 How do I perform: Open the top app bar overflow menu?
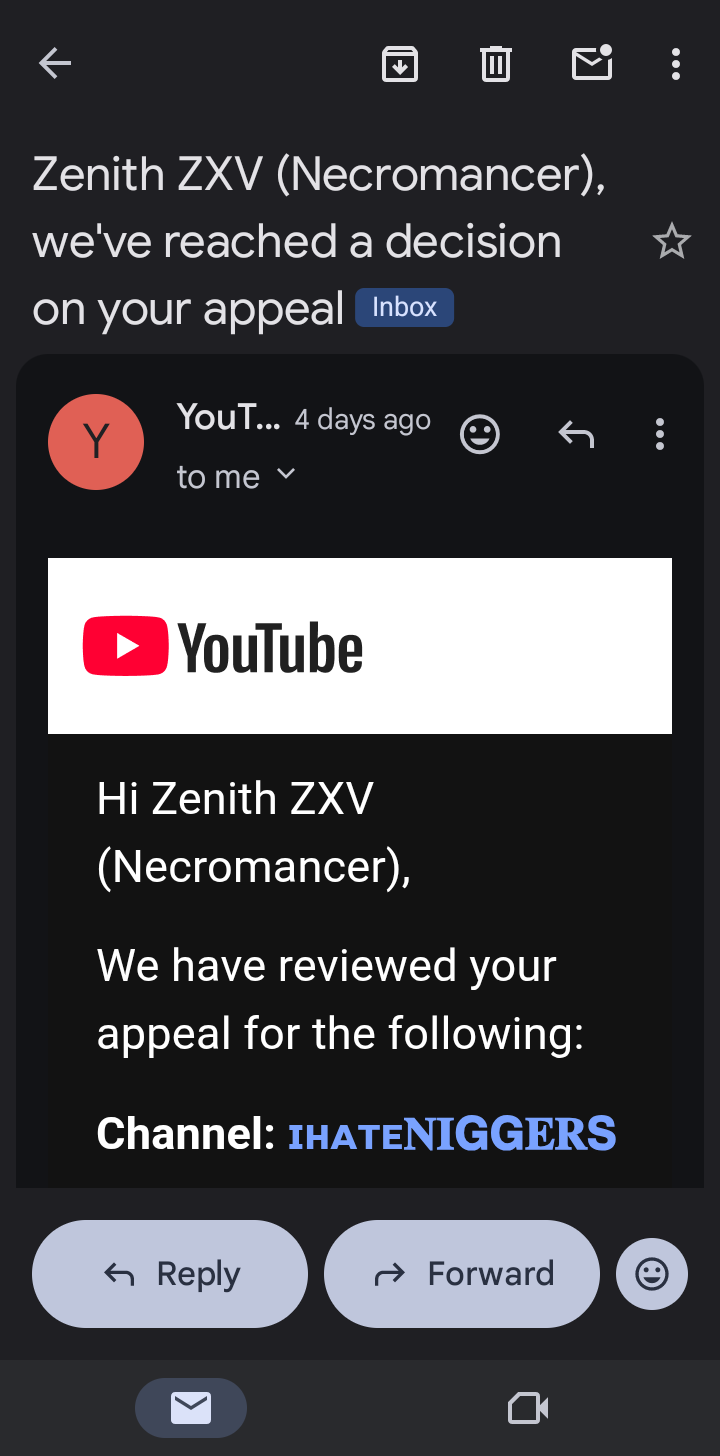(676, 65)
